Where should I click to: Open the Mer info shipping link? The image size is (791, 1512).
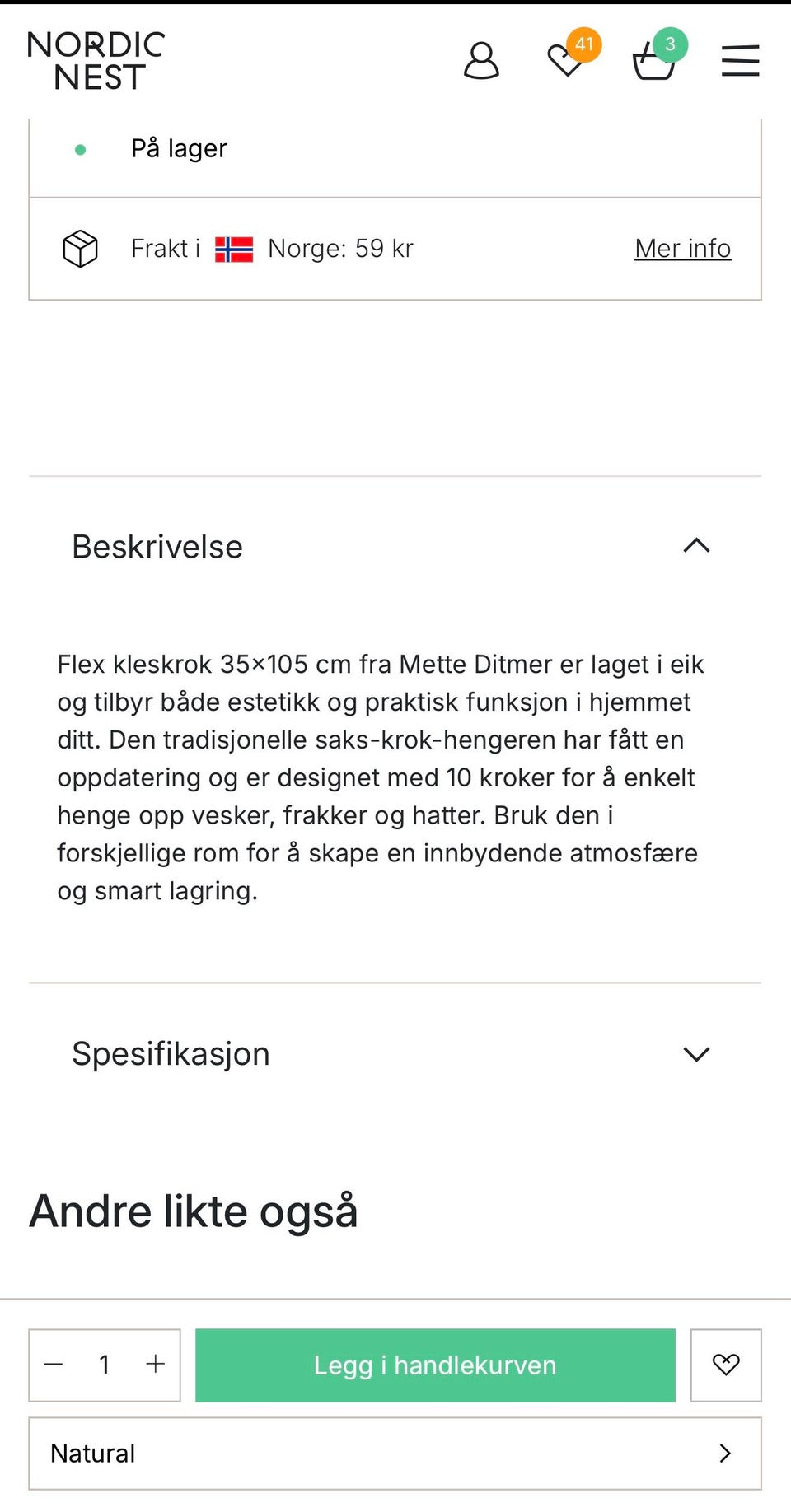[682, 248]
